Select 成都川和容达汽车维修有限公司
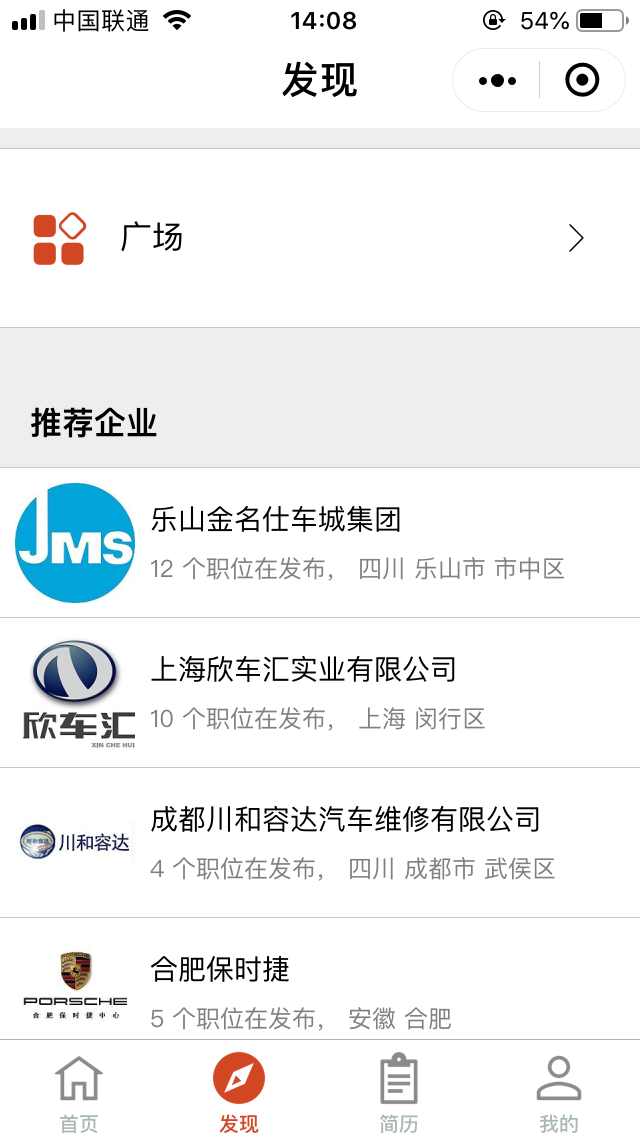Screen dimensions: 640x1136 point(320,843)
